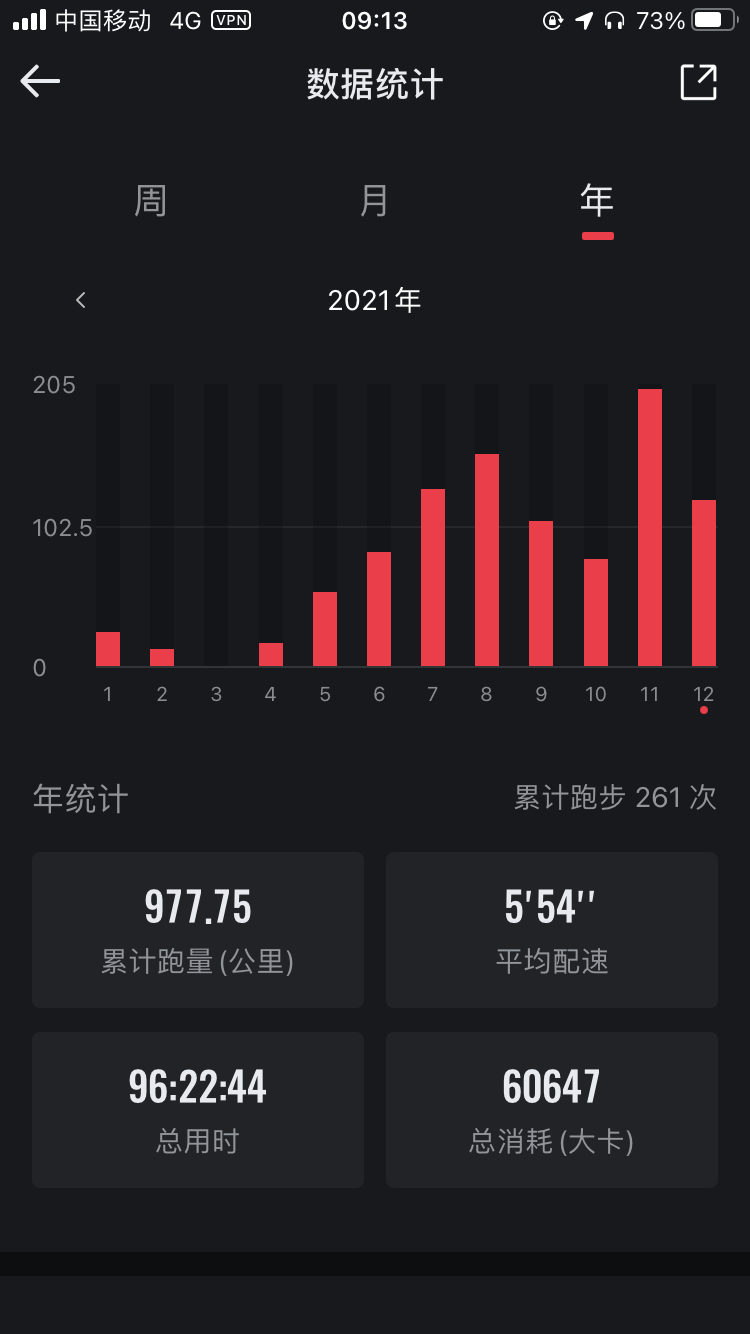Choose the month 10 bar in chart
750x1334 pixels.
click(596, 612)
